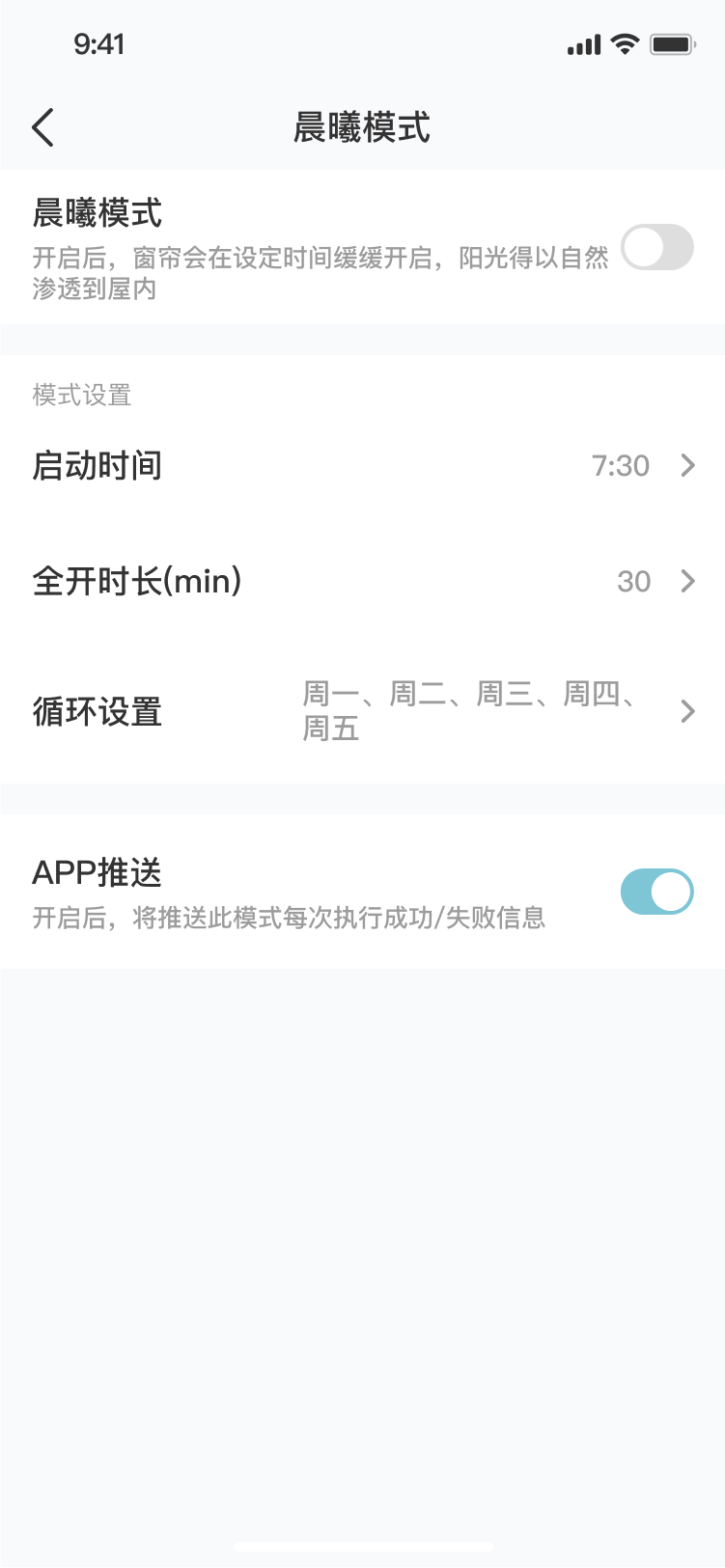Enable the 晨曦模式 switch
725x1568 pixels.
tap(656, 247)
